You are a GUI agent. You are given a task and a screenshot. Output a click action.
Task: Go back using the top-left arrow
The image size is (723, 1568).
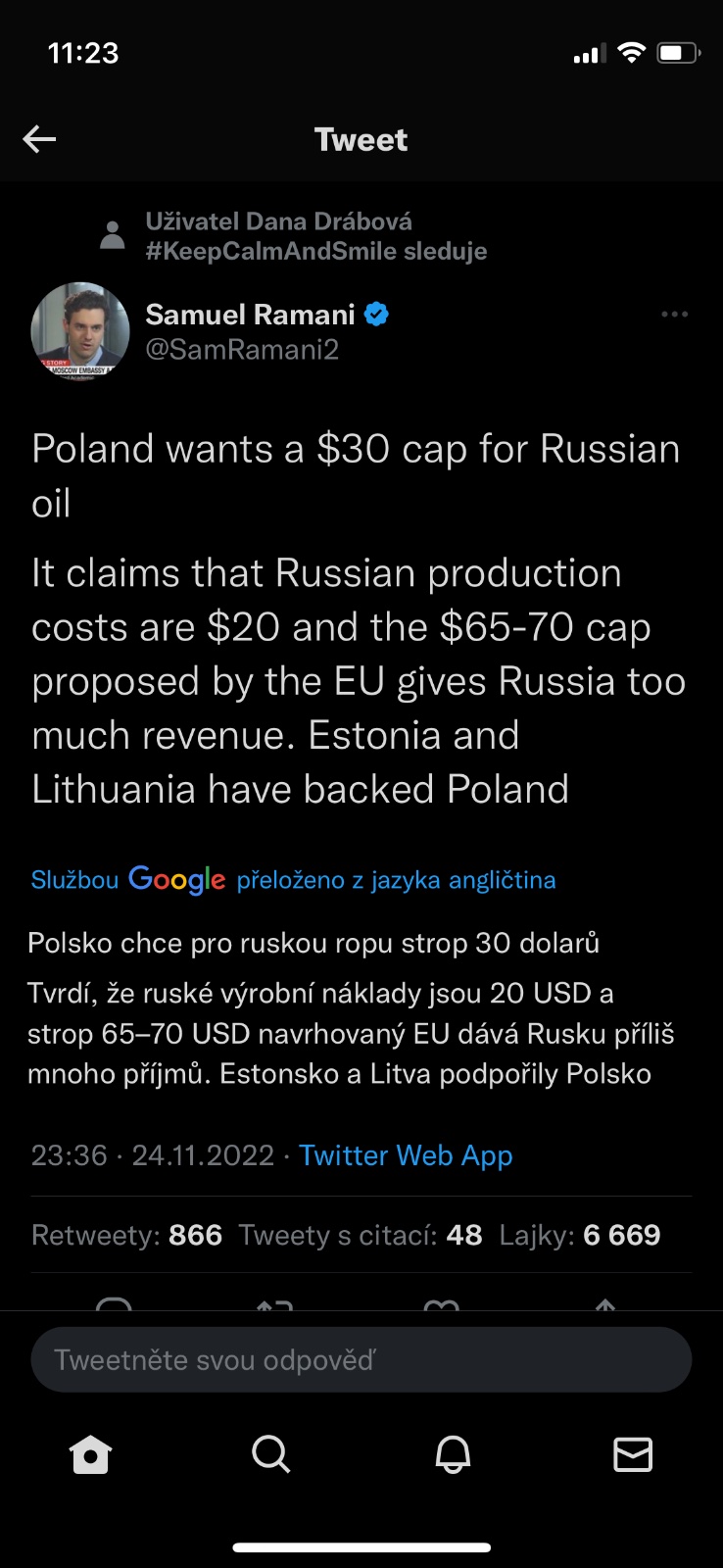(39, 139)
